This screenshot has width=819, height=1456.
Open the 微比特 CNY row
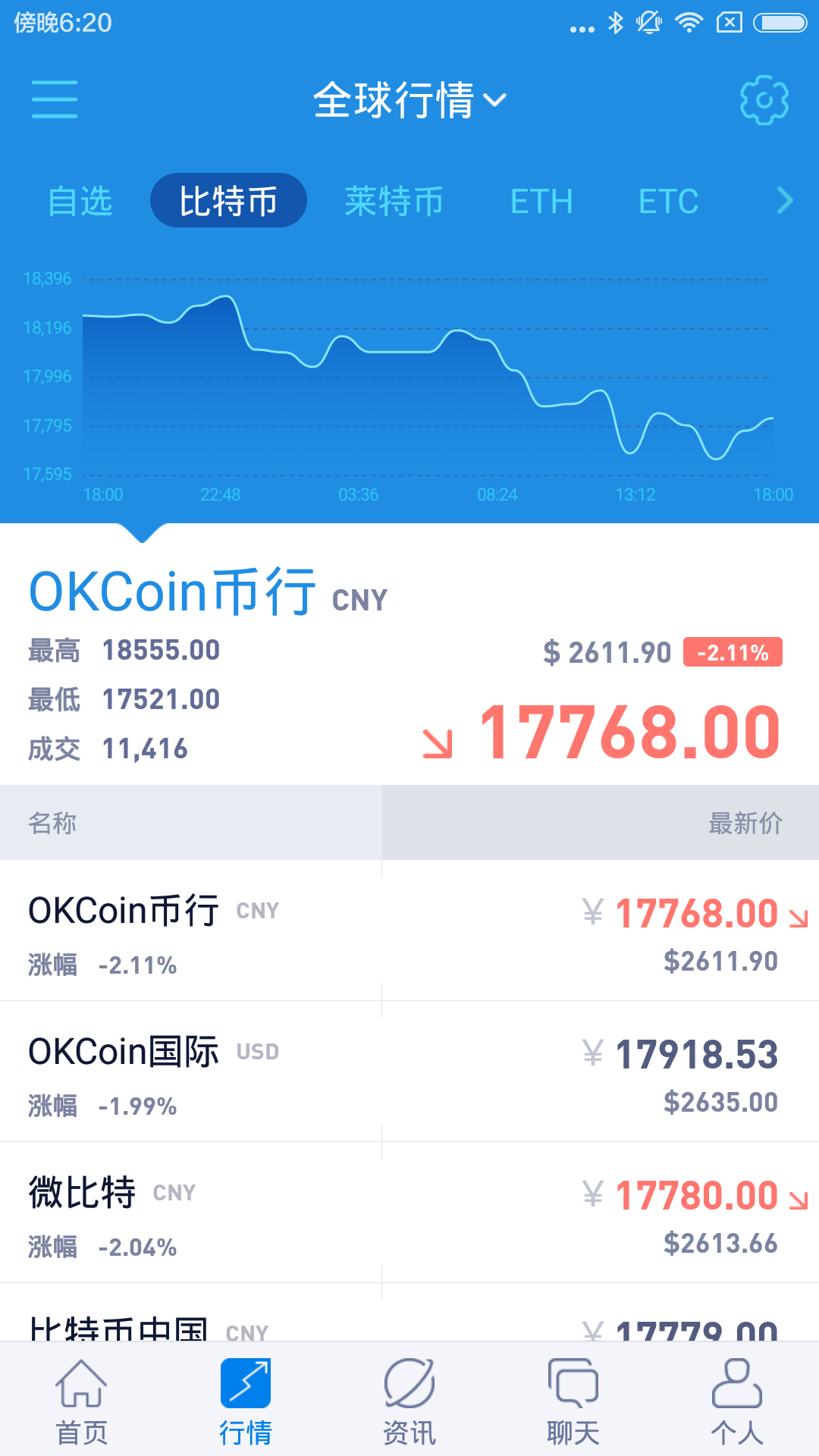click(x=409, y=1213)
